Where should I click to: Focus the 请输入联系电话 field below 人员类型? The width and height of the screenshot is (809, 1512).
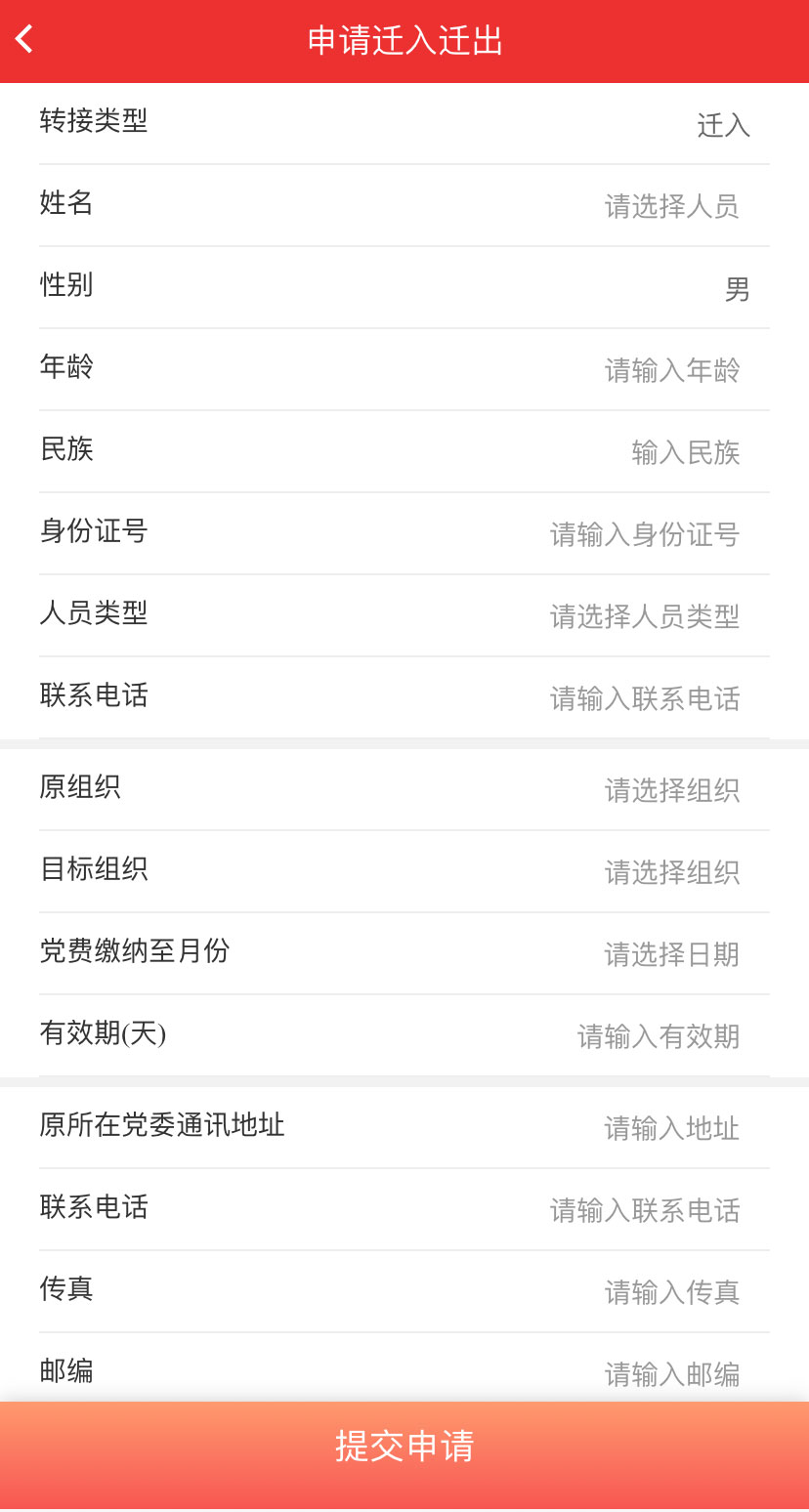644,698
